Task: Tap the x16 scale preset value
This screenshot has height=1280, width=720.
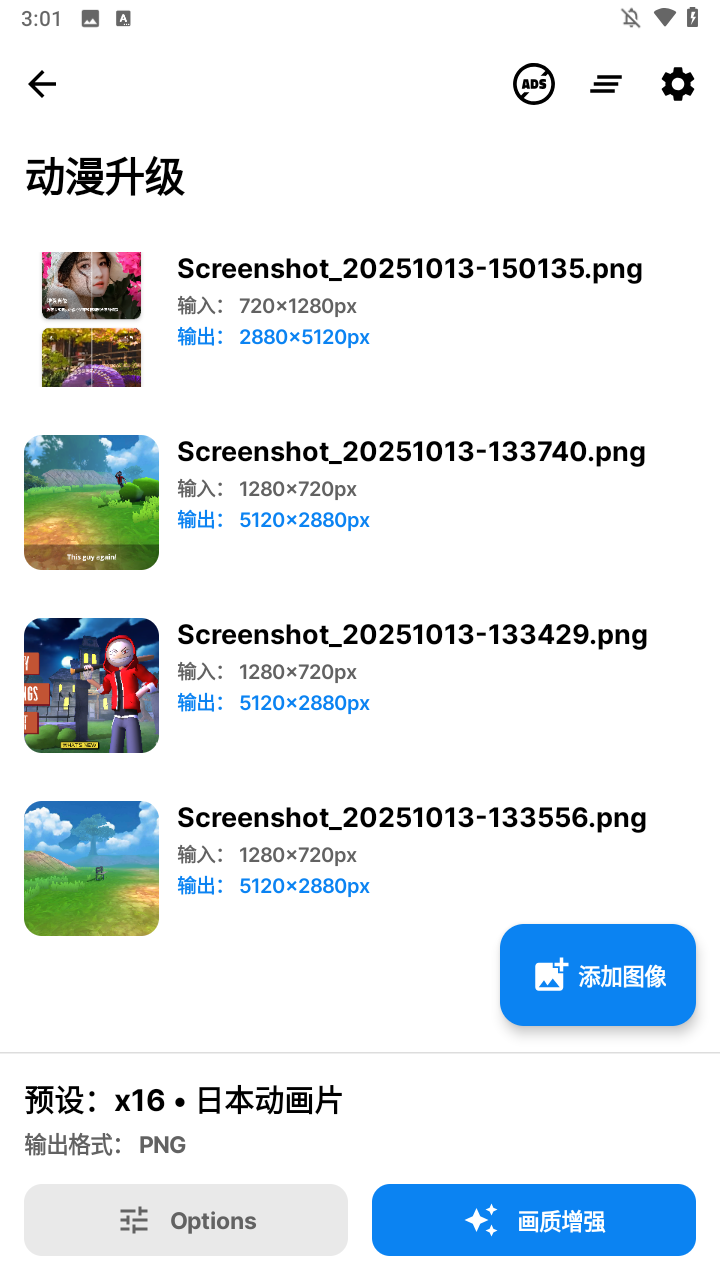Action: tap(140, 1099)
